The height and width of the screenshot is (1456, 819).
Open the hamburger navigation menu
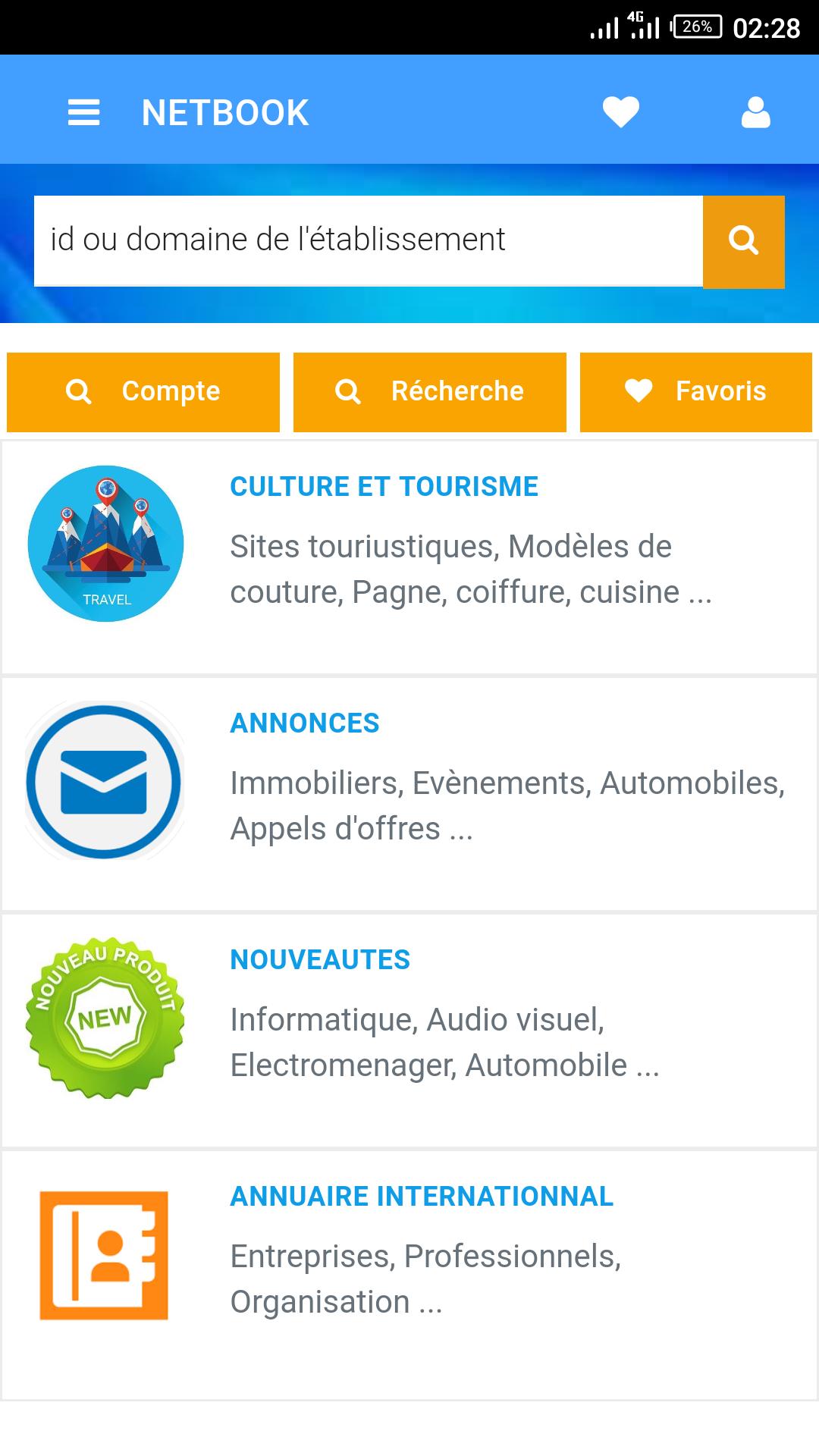point(83,113)
